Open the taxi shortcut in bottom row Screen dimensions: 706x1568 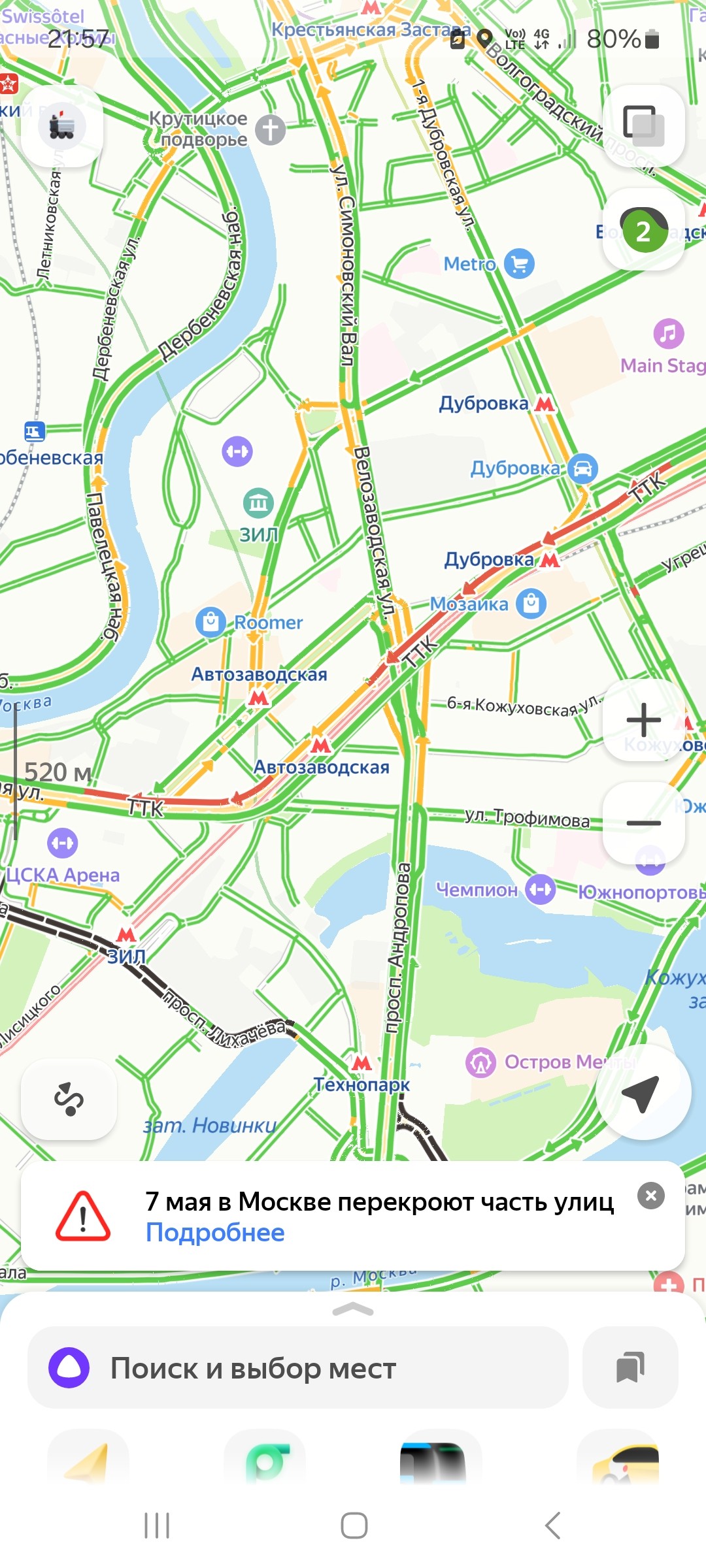tap(618, 1458)
